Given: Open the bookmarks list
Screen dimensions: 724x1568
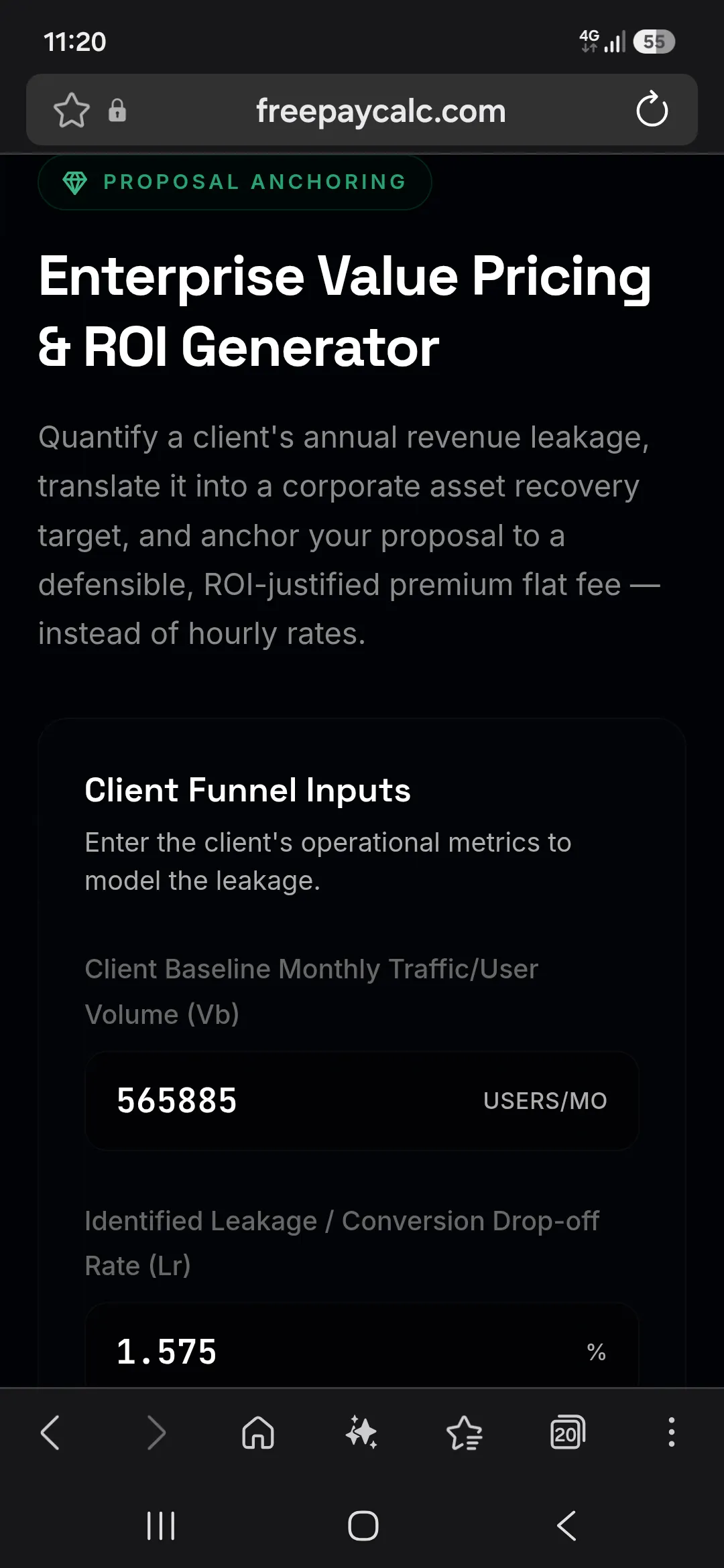Looking at the screenshot, I should (465, 1433).
